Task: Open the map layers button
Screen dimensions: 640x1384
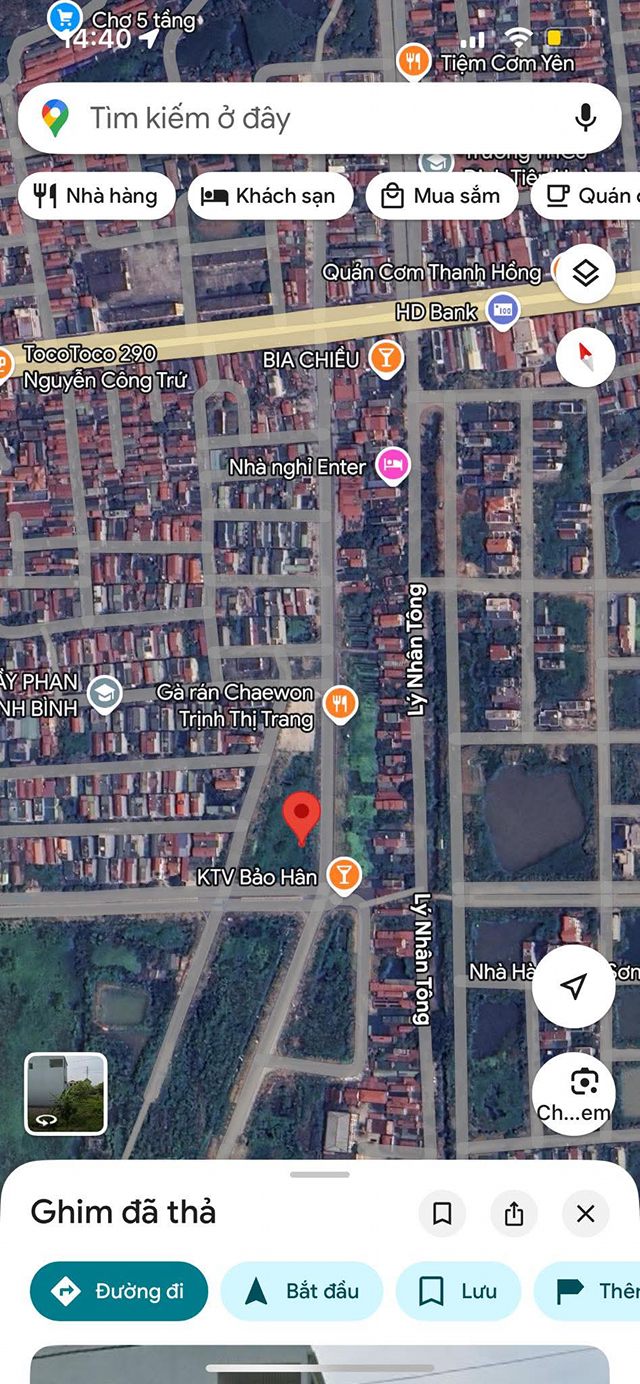Action: 585,273
